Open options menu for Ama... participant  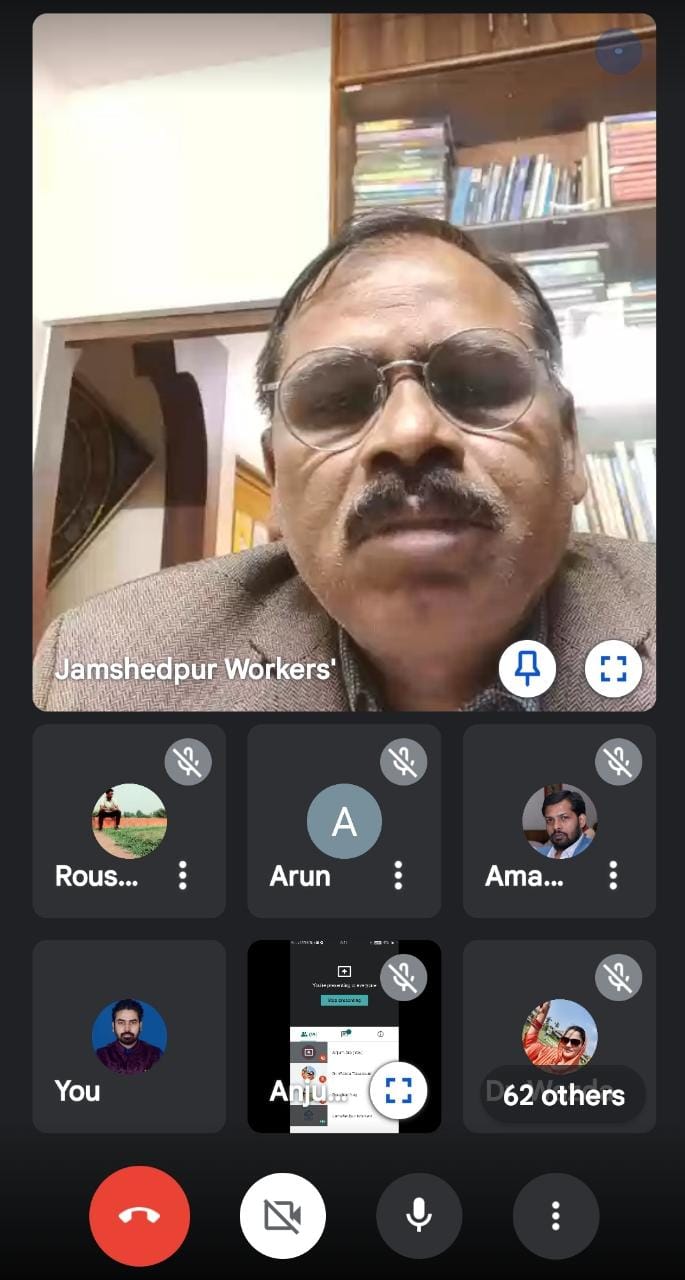coord(613,876)
